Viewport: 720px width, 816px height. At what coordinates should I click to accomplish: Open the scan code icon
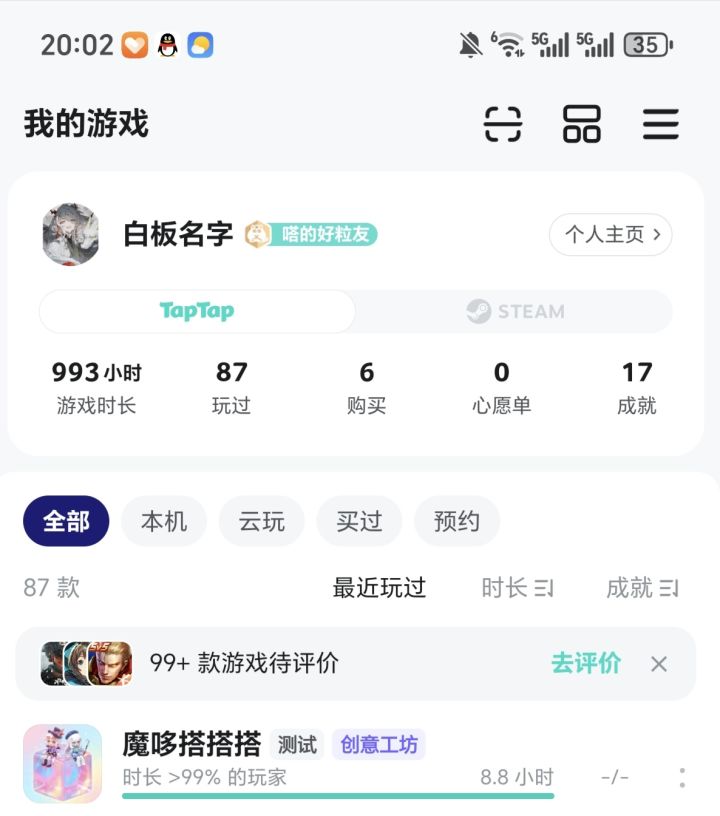click(503, 124)
